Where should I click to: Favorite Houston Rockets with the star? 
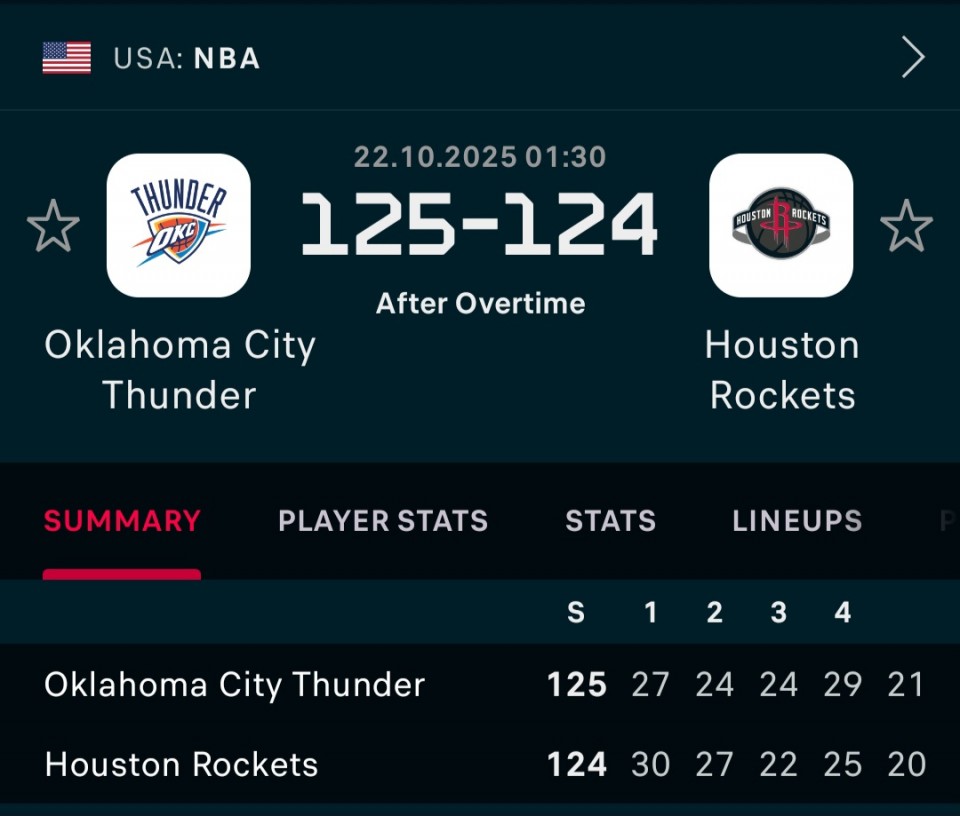tap(906, 226)
